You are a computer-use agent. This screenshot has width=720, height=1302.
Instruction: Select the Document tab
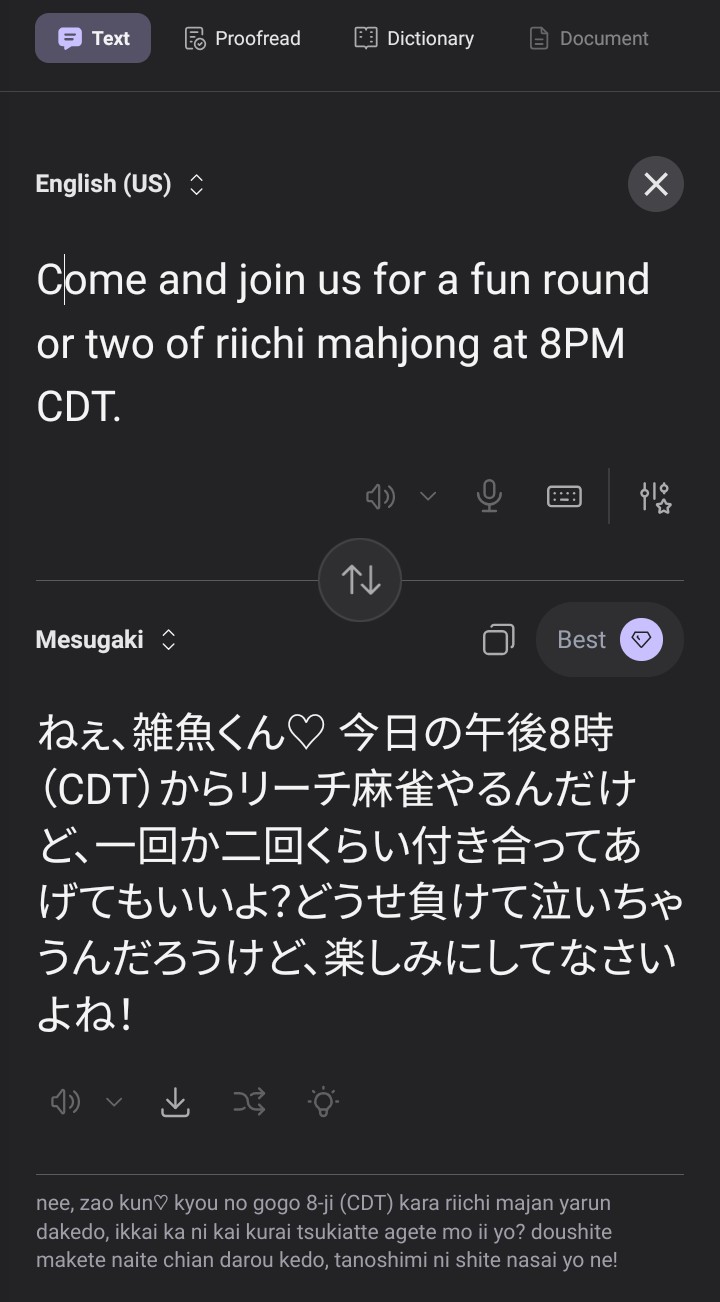coord(589,39)
